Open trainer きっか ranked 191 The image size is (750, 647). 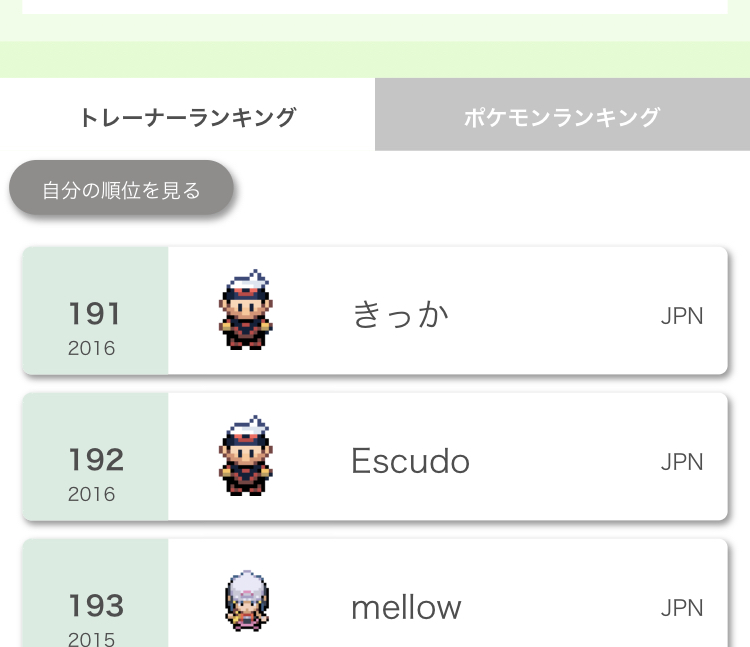tap(400, 314)
